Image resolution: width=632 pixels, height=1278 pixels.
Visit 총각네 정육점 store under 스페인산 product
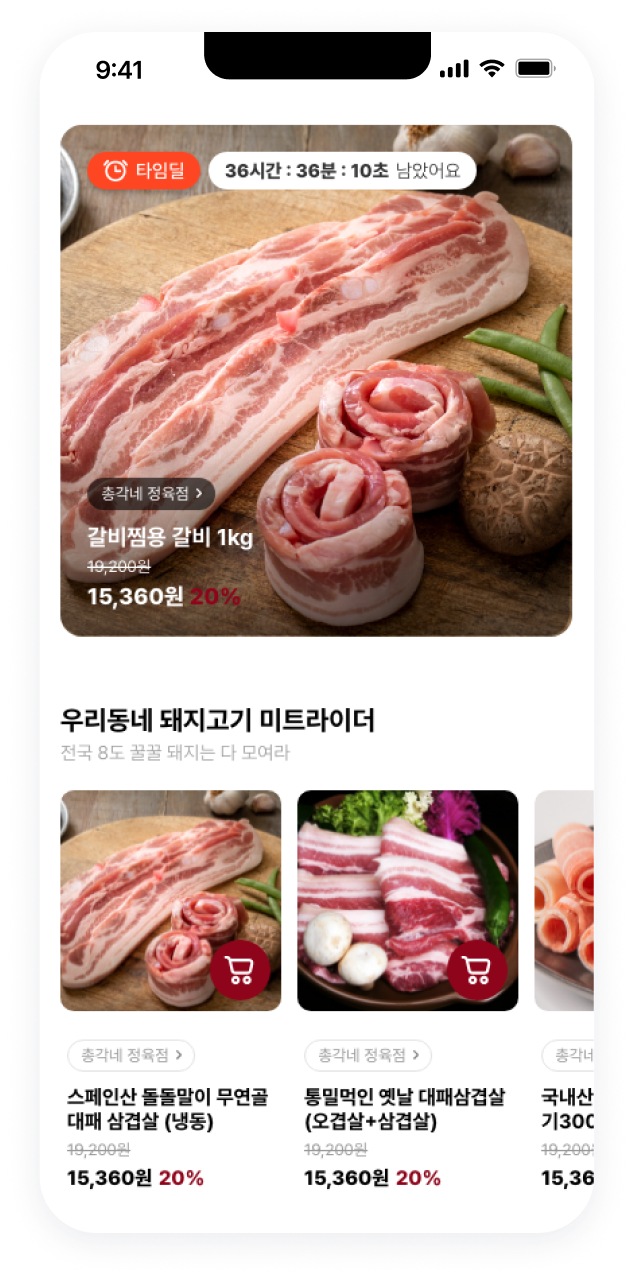[x=131, y=1055]
